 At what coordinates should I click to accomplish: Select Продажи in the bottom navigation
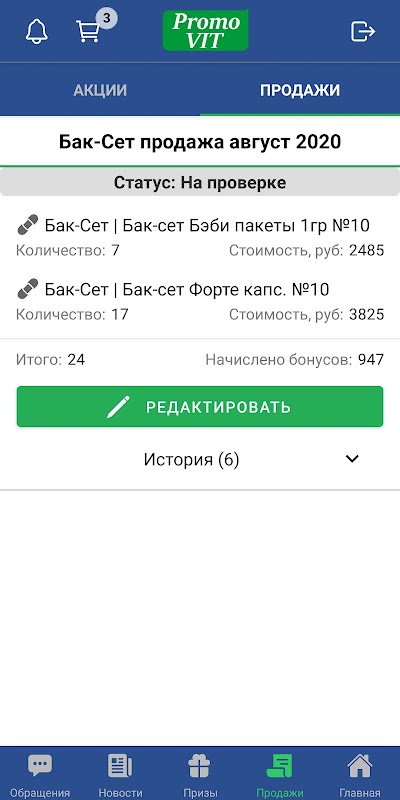pyautogui.click(x=280, y=775)
